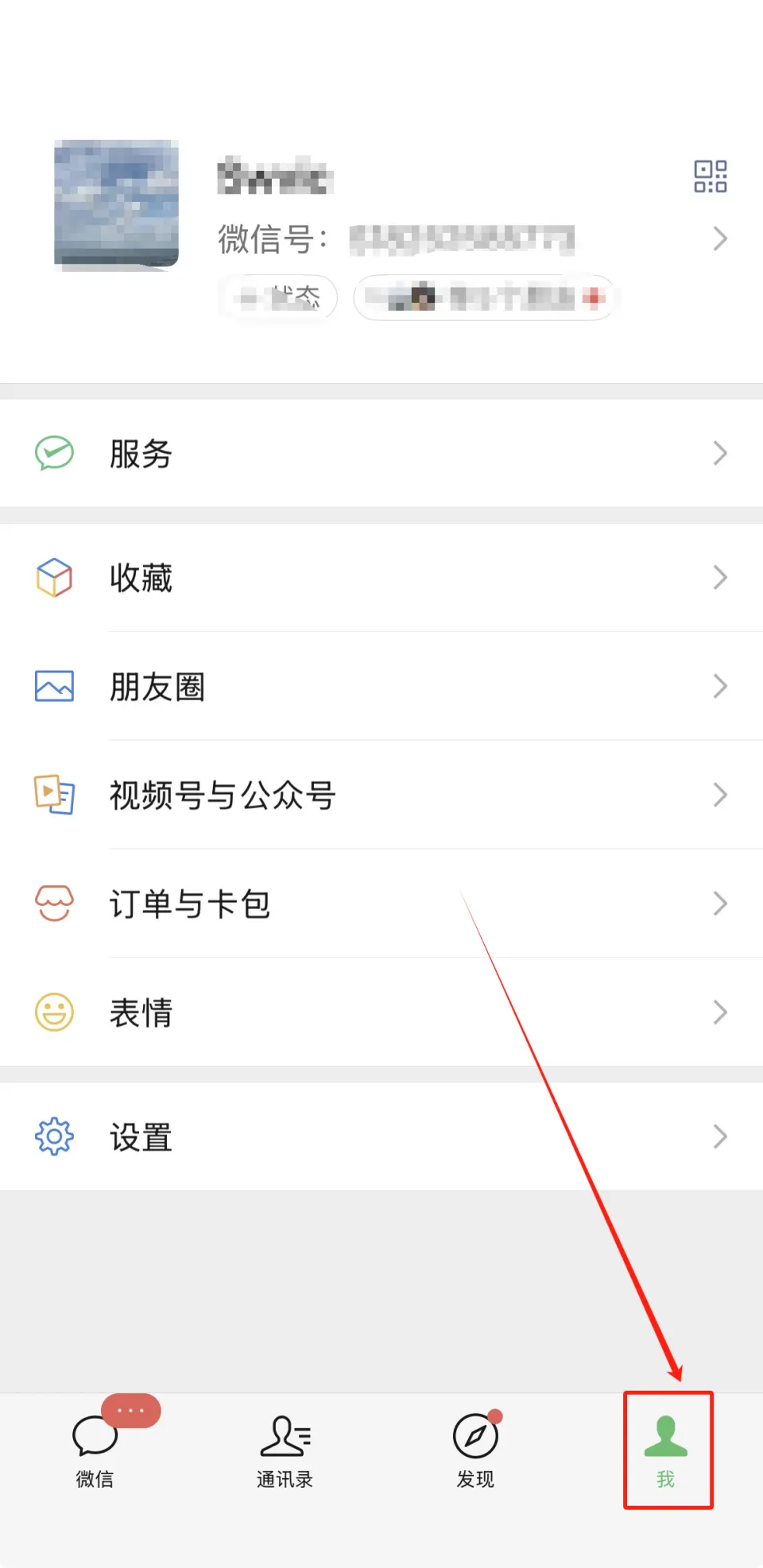This screenshot has height=1568, width=763.
Task: Expand the Moments row chevron
Action: click(719, 687)
